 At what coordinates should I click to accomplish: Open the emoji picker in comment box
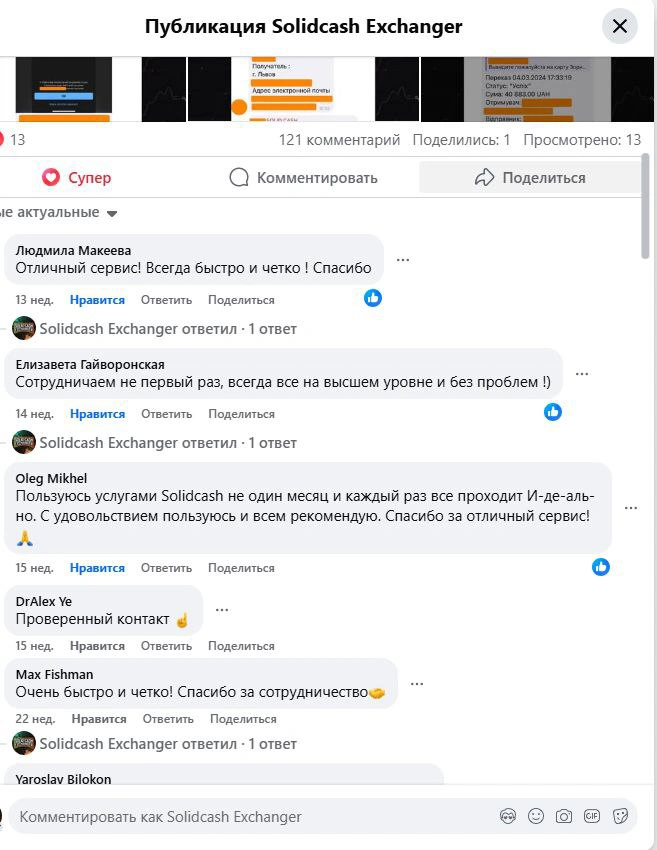[536, 816]
